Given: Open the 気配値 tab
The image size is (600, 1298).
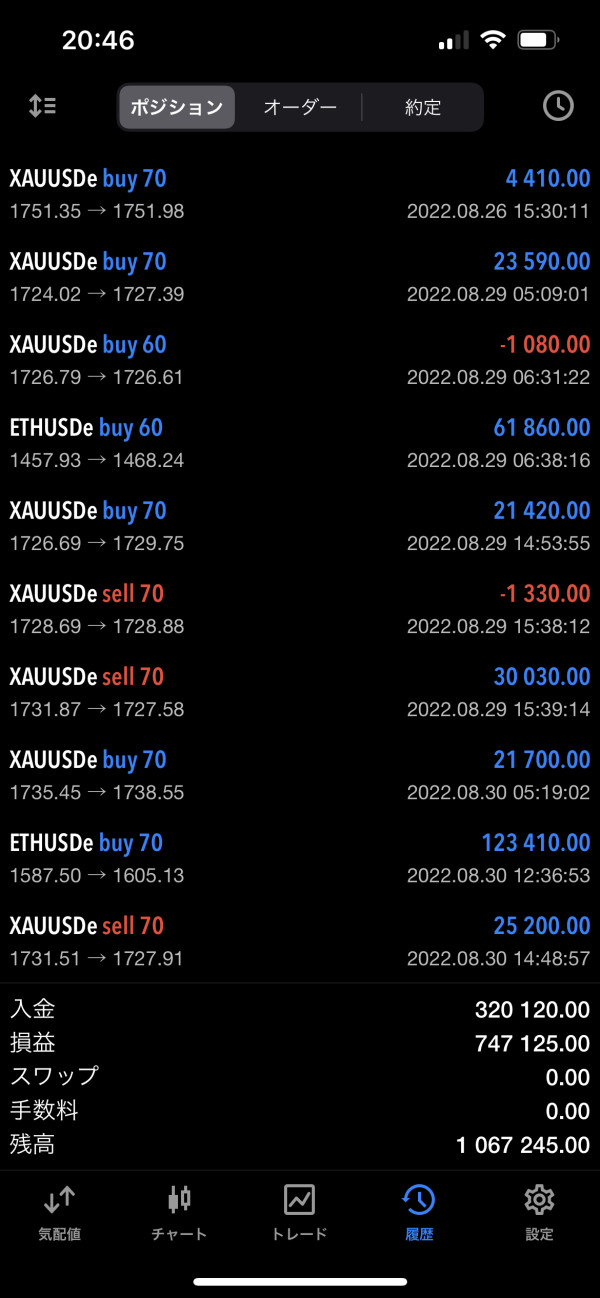Looking at the screenshot, I should tap(59, 1211).
